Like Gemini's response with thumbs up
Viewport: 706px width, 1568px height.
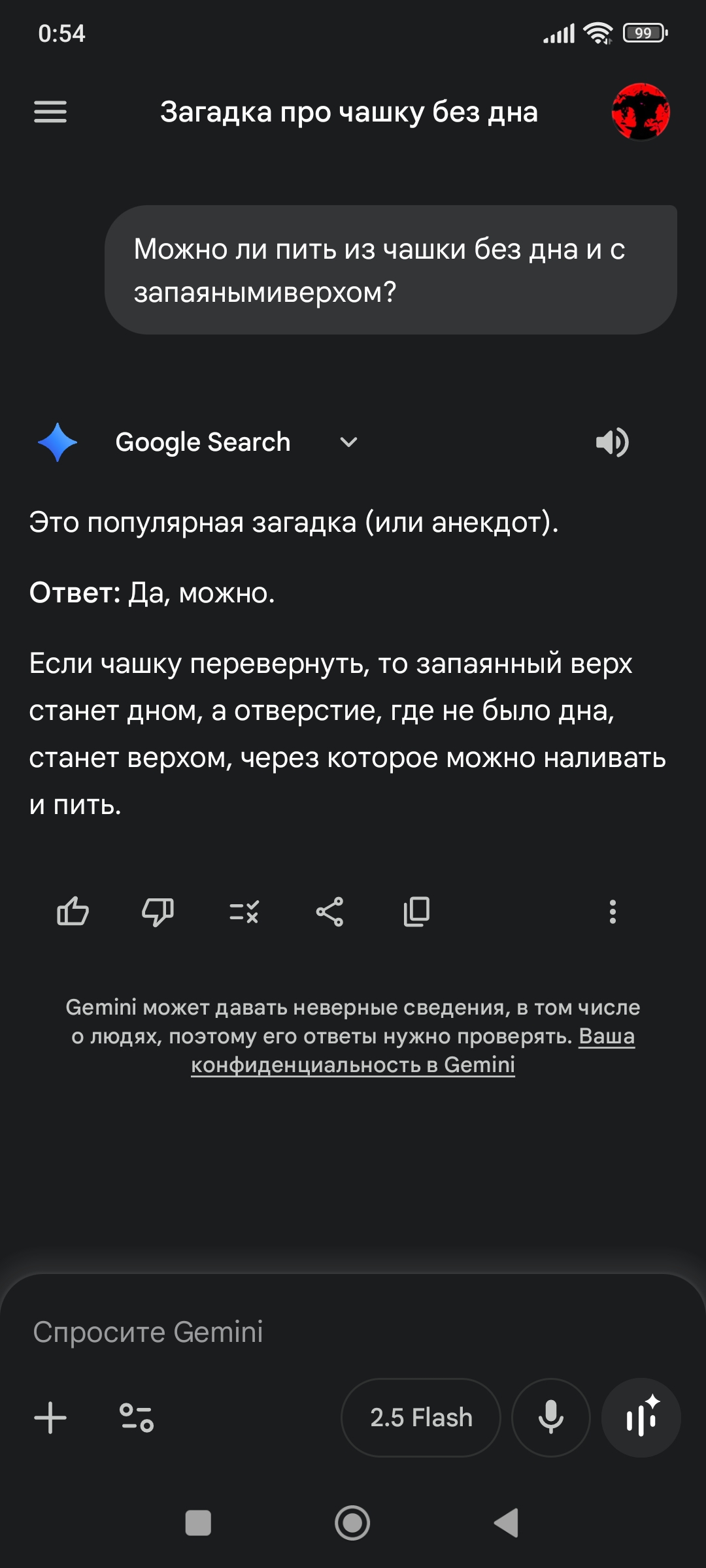[73, 911]
